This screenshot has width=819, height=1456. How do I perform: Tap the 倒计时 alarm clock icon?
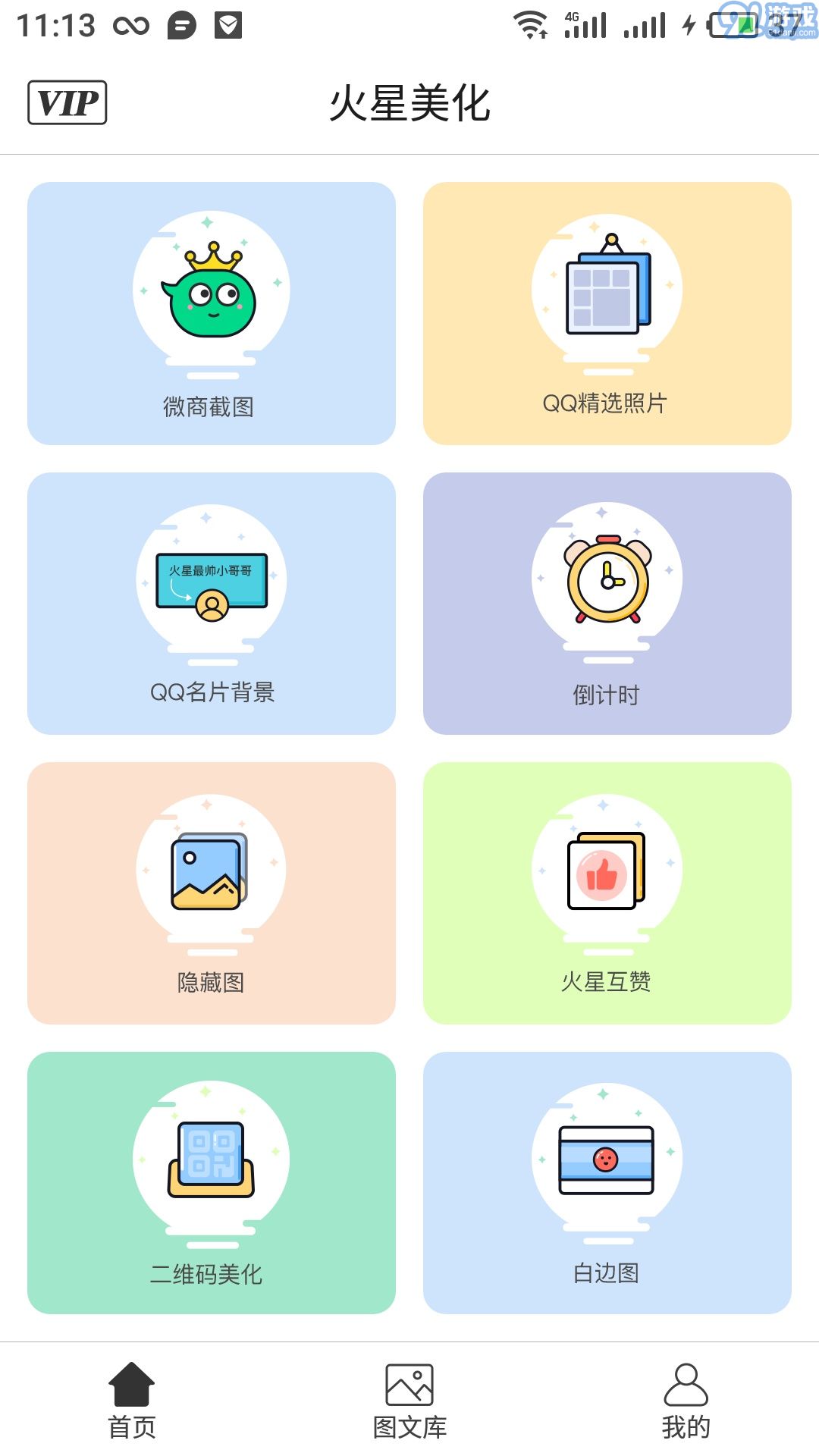click(607, 580)
